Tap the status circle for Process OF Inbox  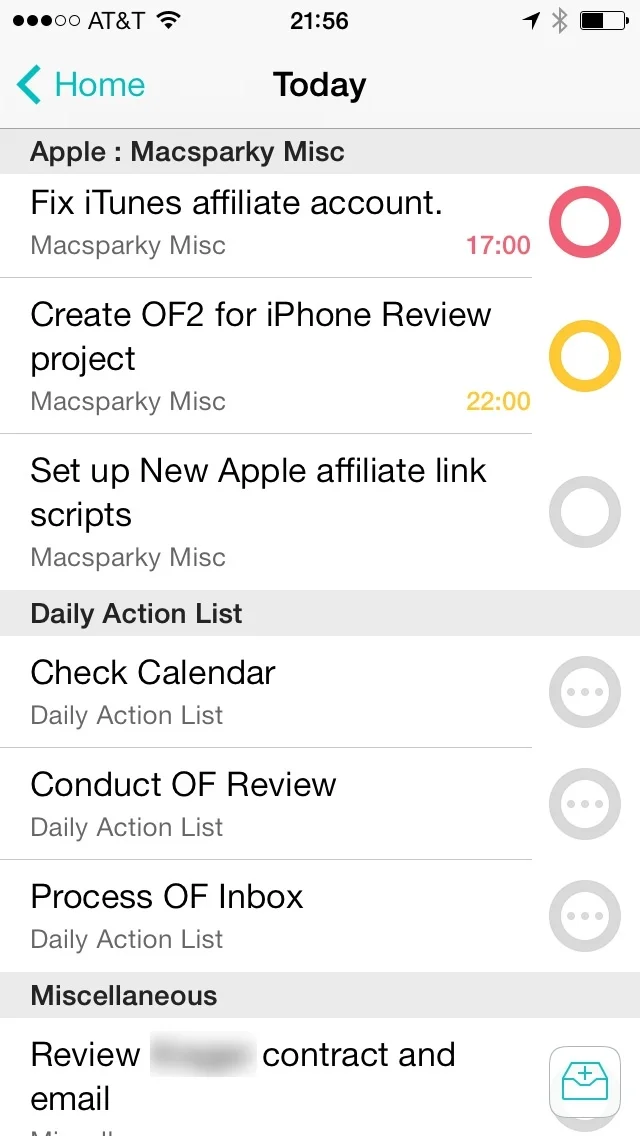(585, 915)
